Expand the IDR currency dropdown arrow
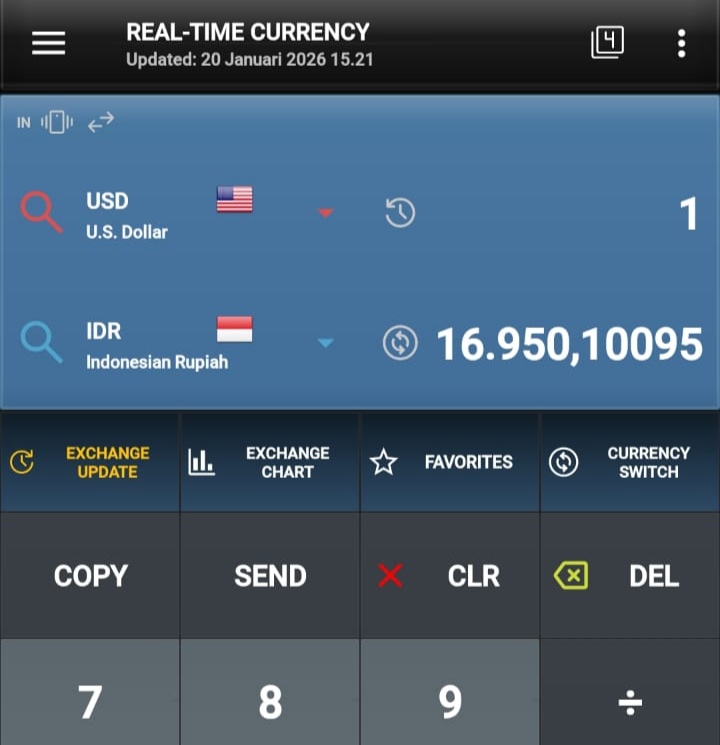 pos(325,344)
